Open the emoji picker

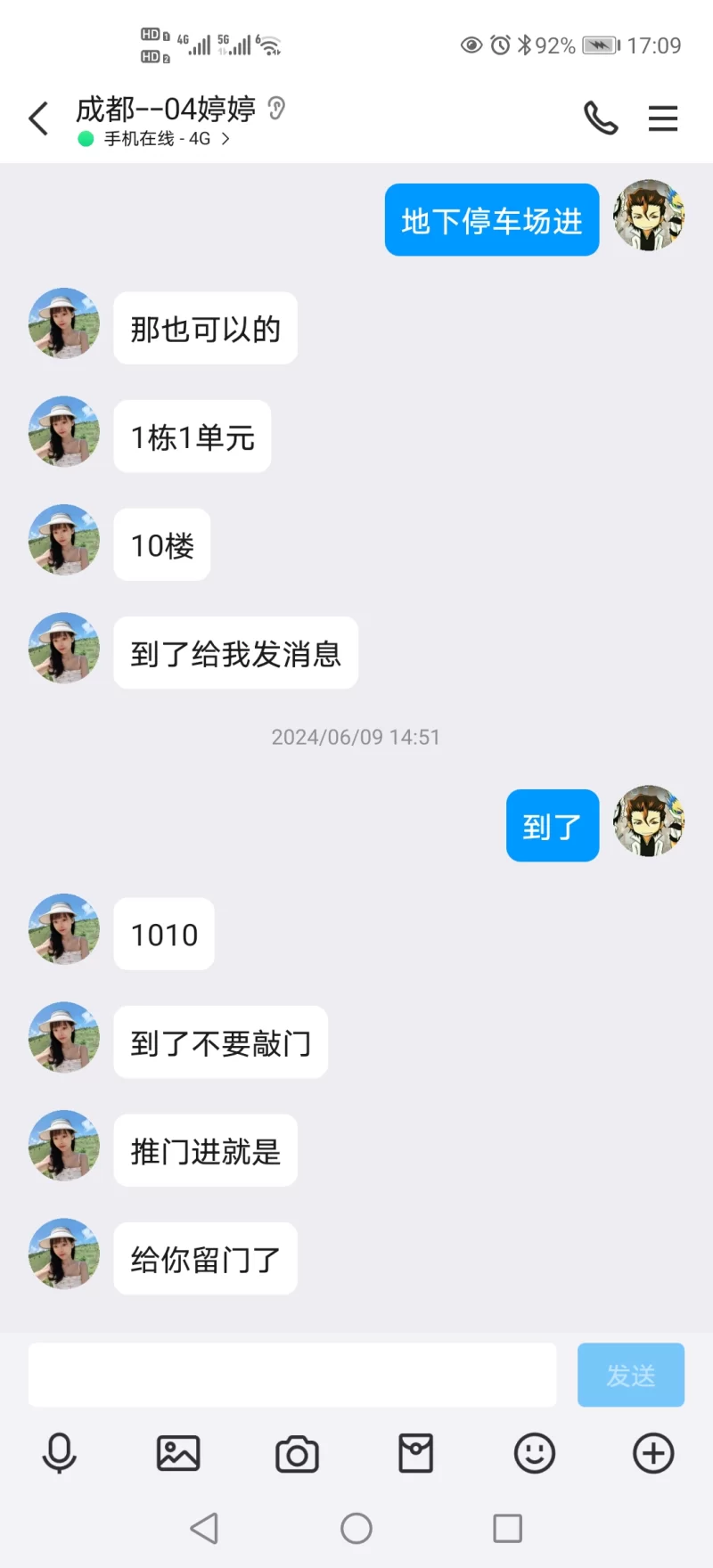coord(535,1454)
